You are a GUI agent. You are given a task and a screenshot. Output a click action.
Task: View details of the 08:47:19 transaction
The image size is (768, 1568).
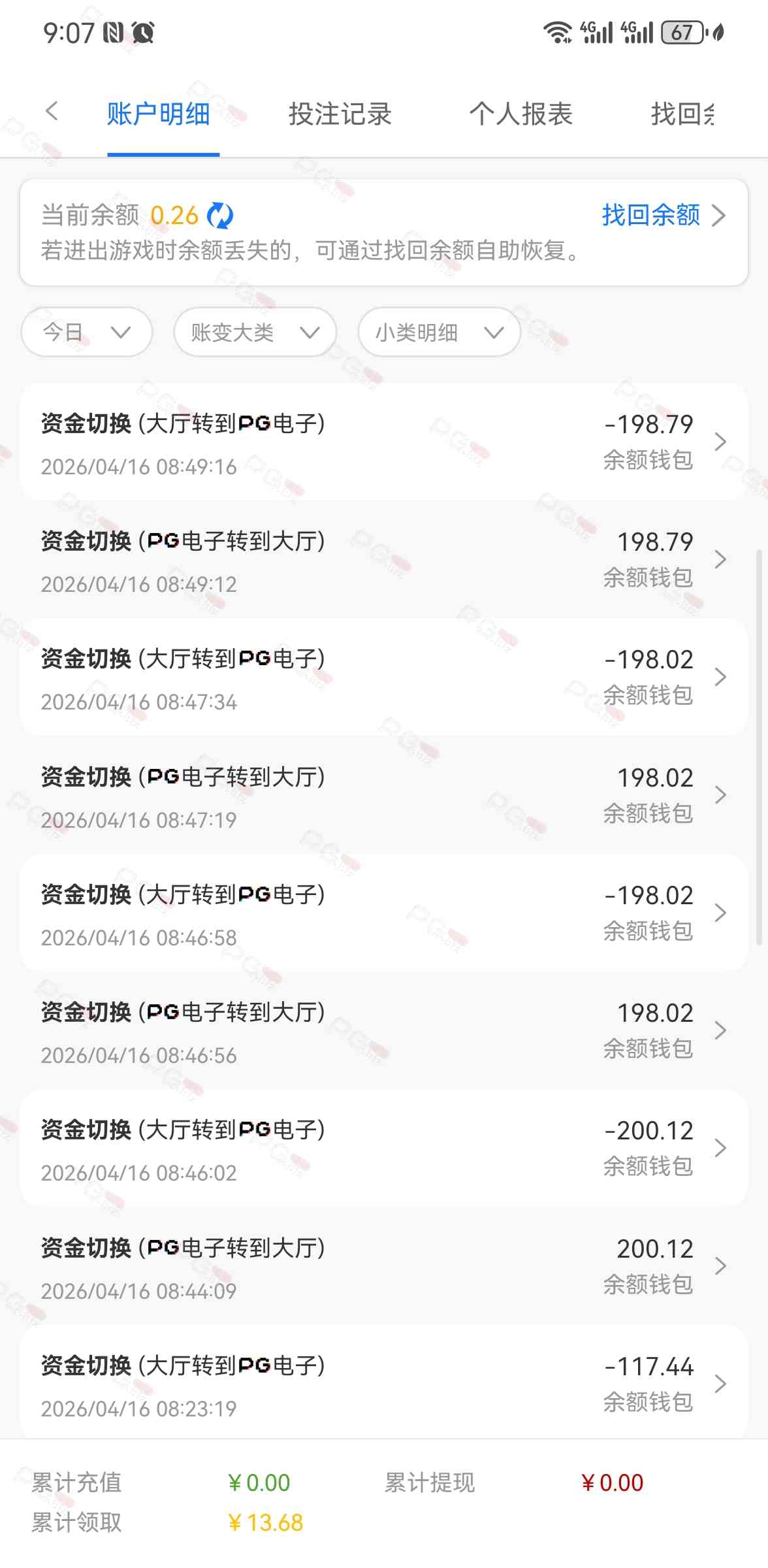(384, 796)
